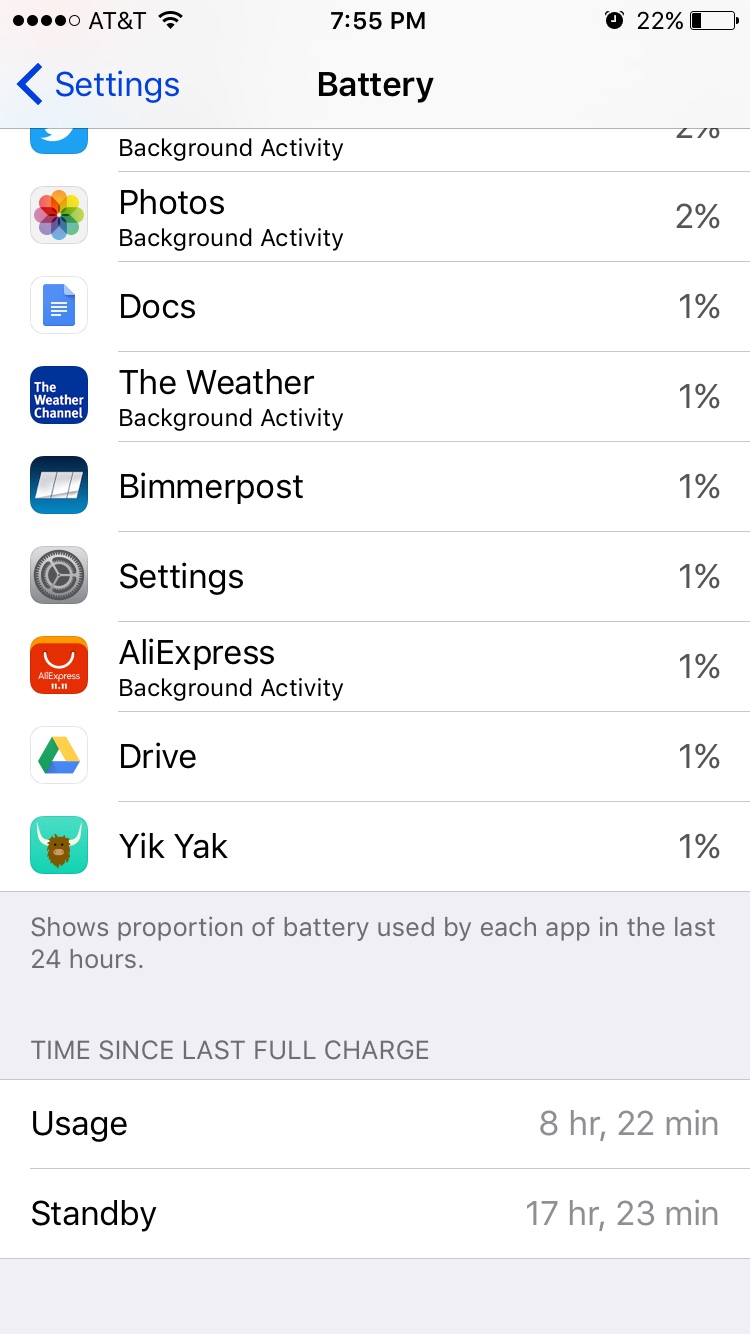
Task: Go back to Settings
Action: click(98, 85)
